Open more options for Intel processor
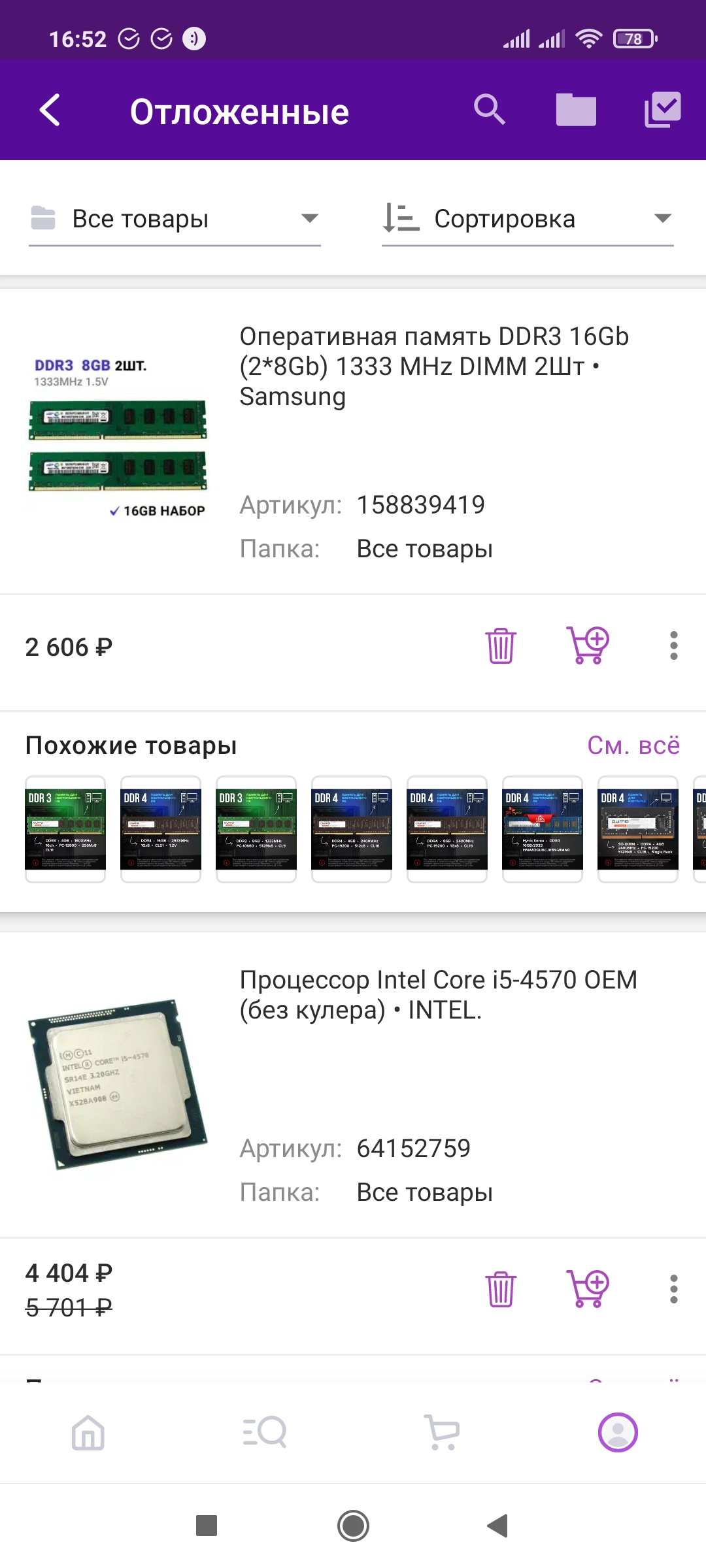706x1568 pixels. click(x=673, y=1289)
